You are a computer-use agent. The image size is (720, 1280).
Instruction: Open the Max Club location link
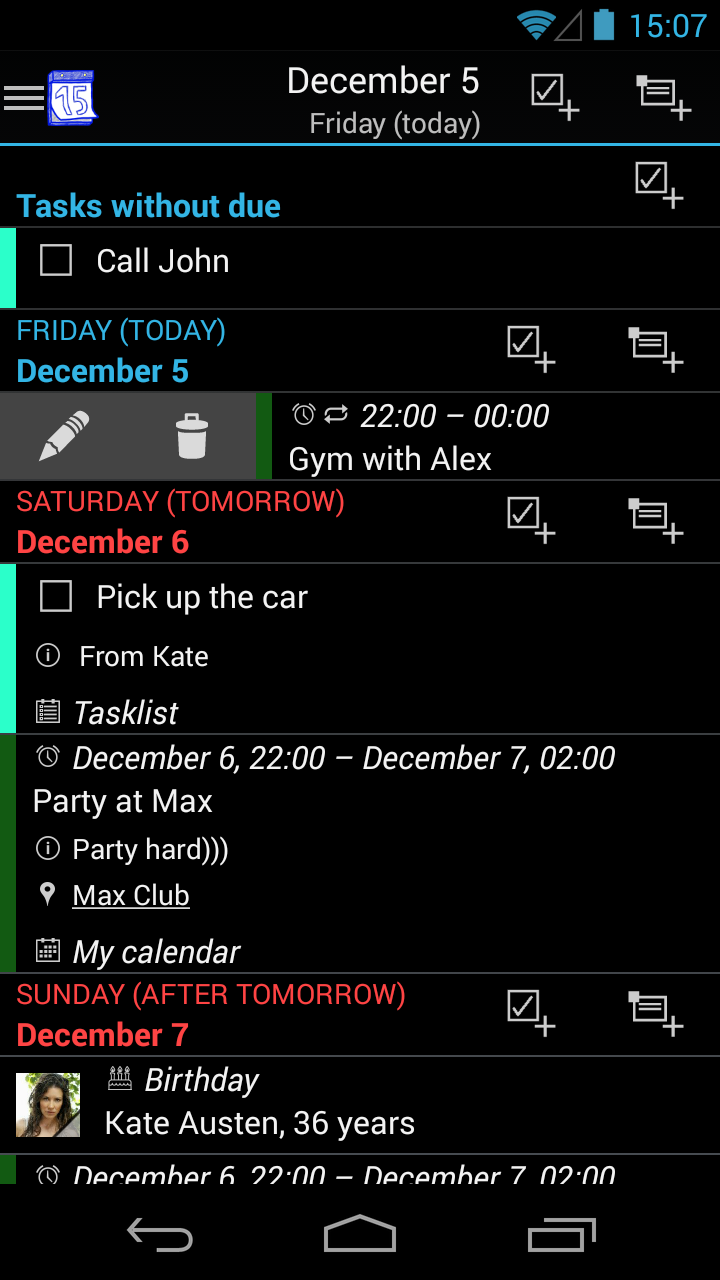pyautogui.click(x=131, y=894)
